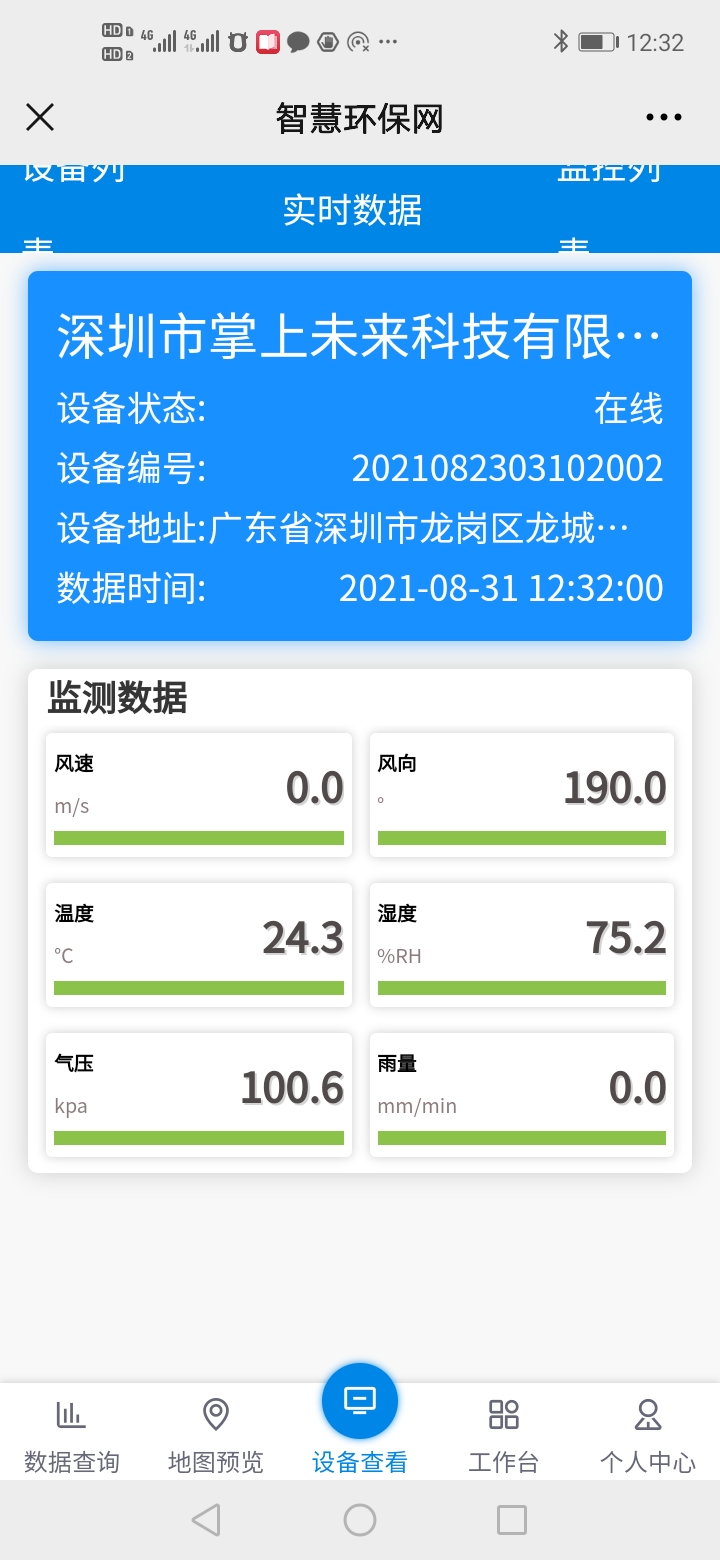Tap the system back button
Image resolution: width=720 pixels, height=1560 pixels.
pos(206,1520)
